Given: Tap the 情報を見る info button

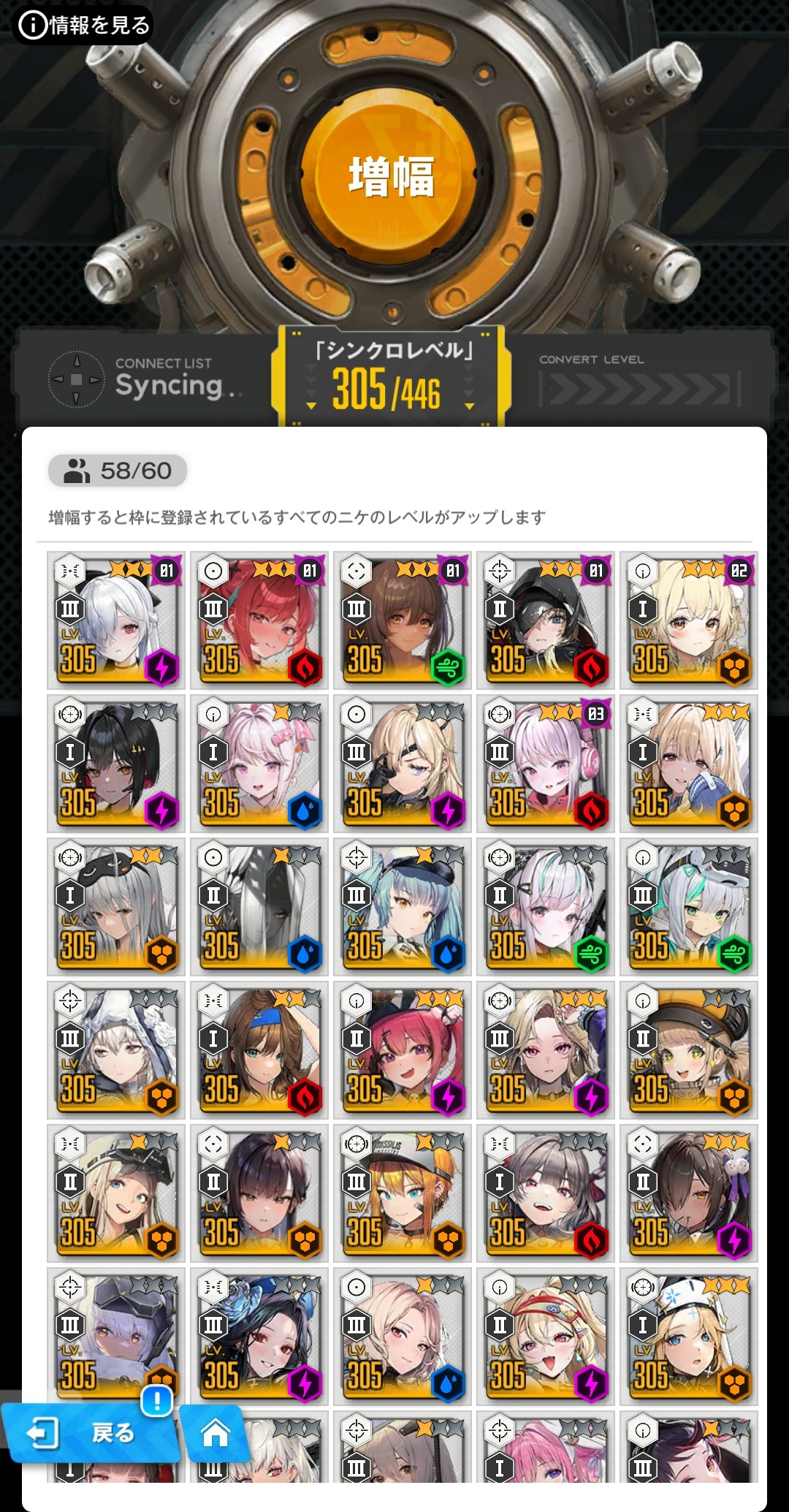Looking at the screenshot, I should (x=84, y=26).
